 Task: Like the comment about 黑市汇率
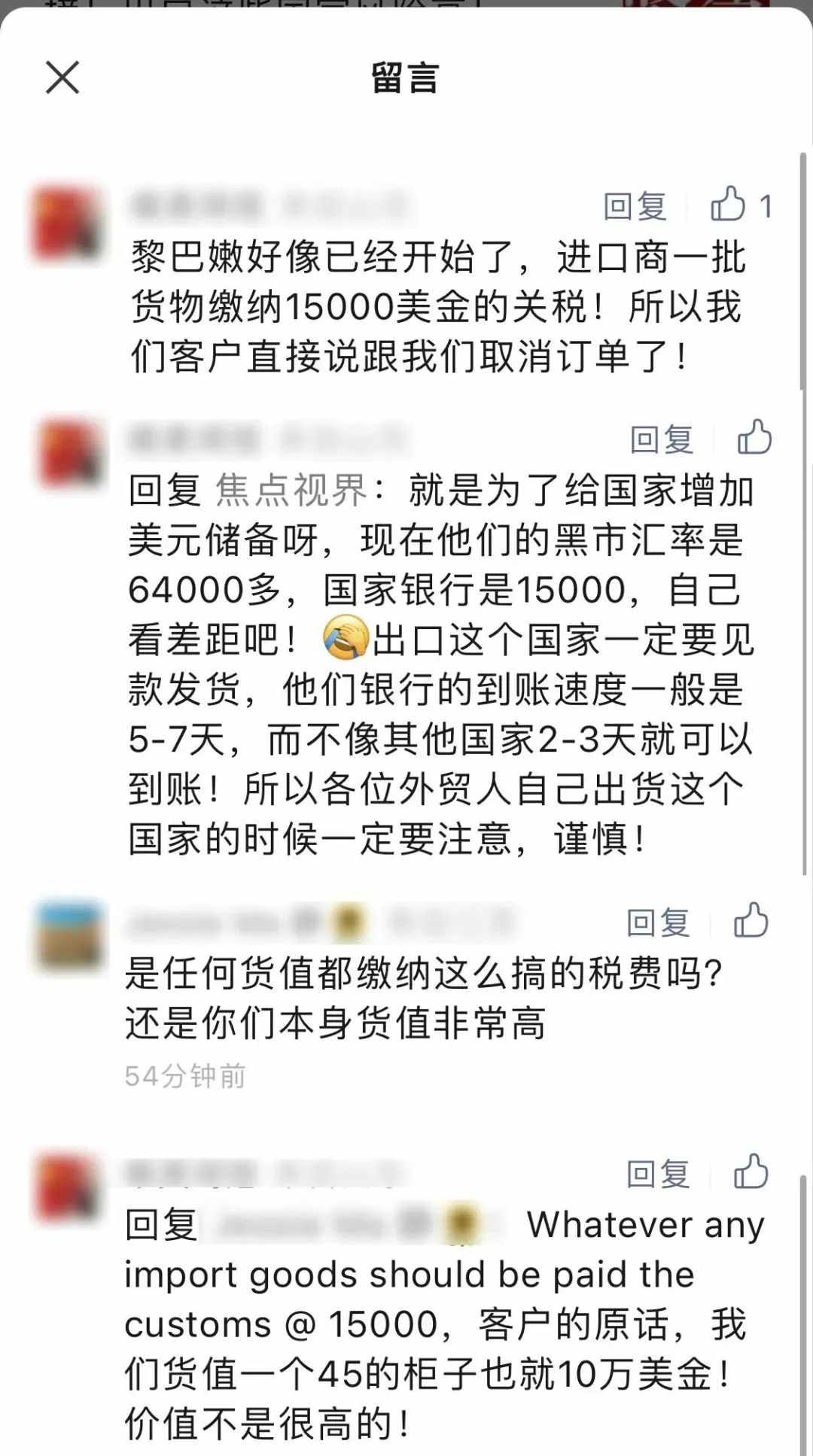[x=754, y=438]
